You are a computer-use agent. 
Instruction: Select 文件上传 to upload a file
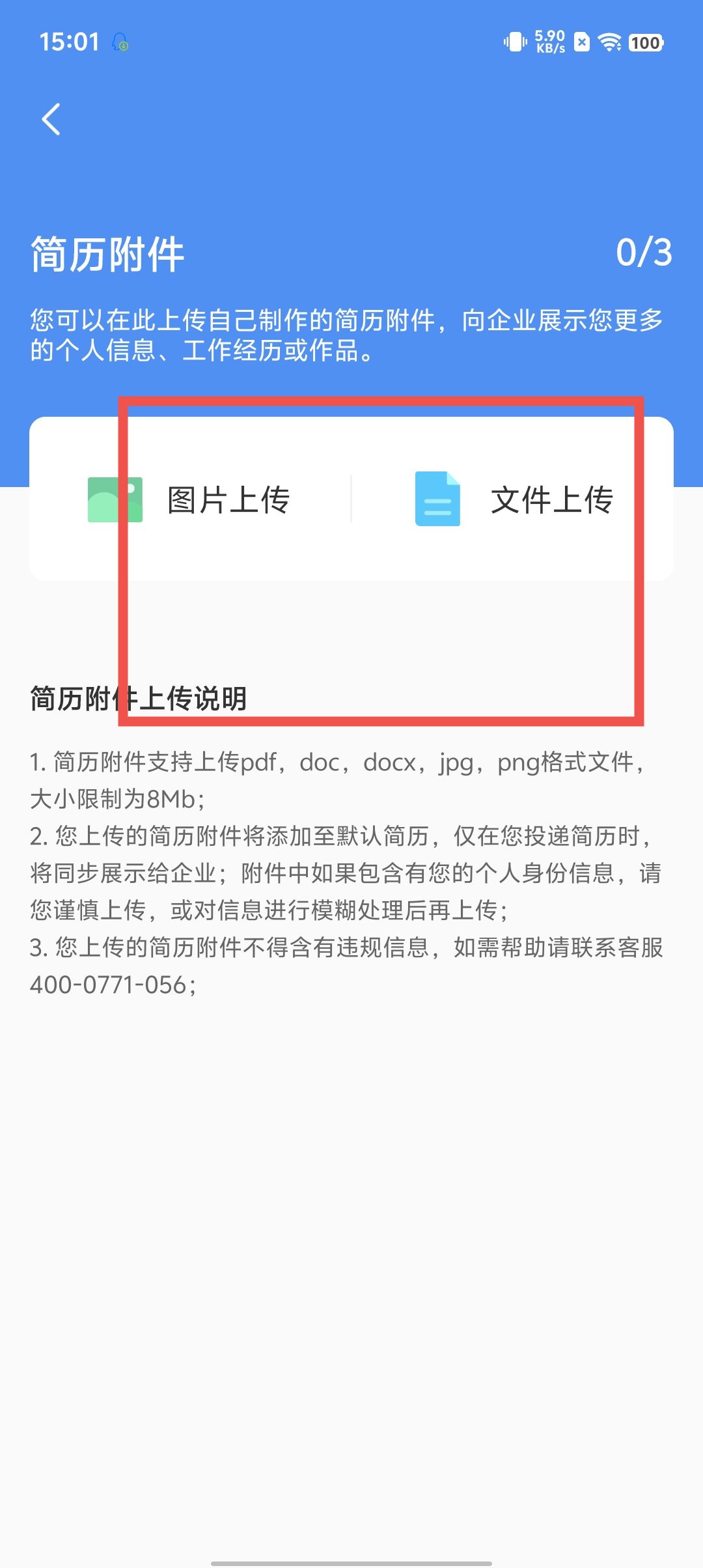[514, 500]
